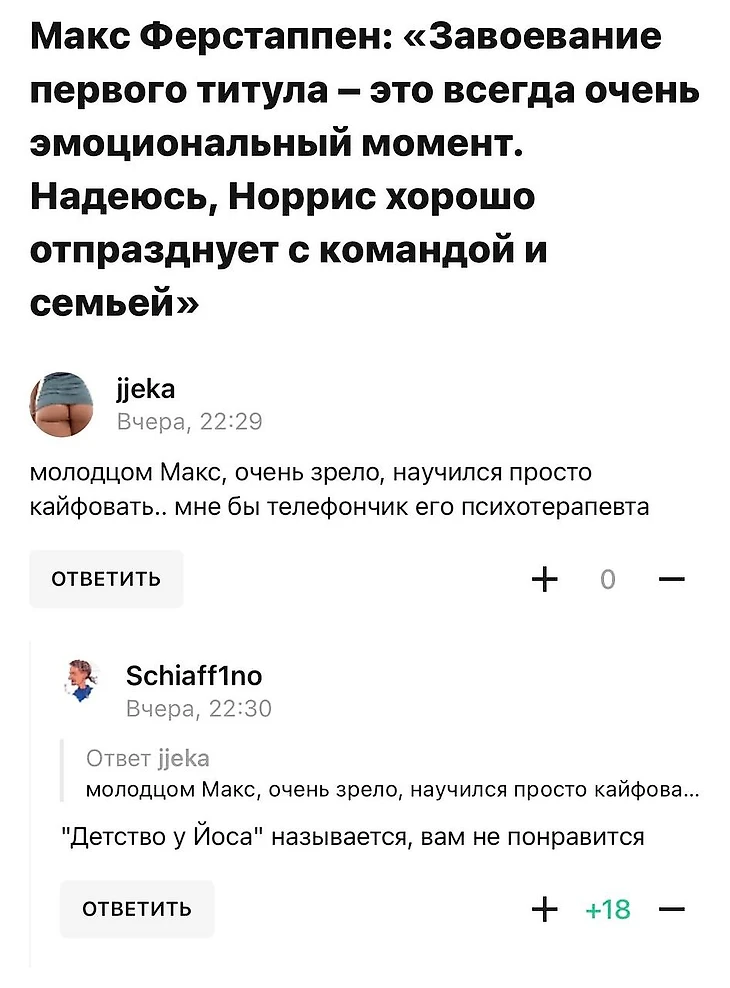
Task: Upvote jjeka's comment with the plus
Action: coord(544,579)
